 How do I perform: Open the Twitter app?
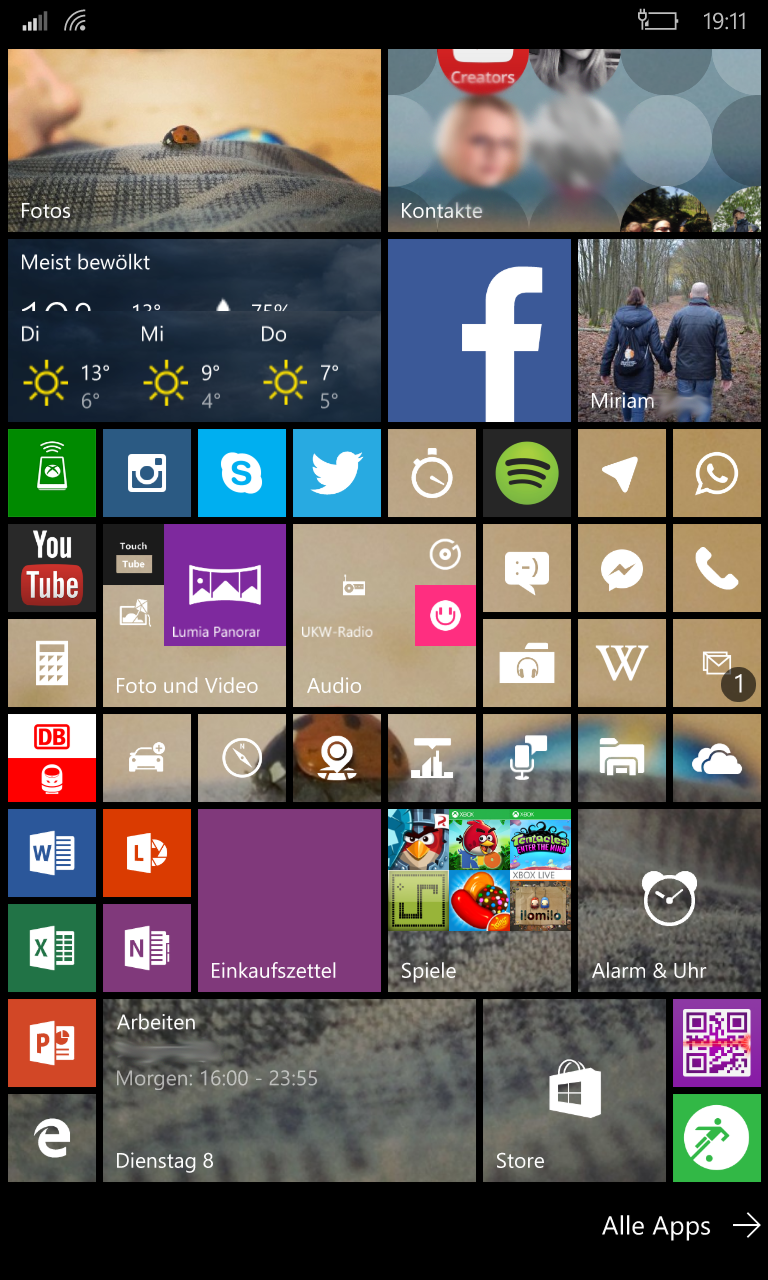point(337,473)
